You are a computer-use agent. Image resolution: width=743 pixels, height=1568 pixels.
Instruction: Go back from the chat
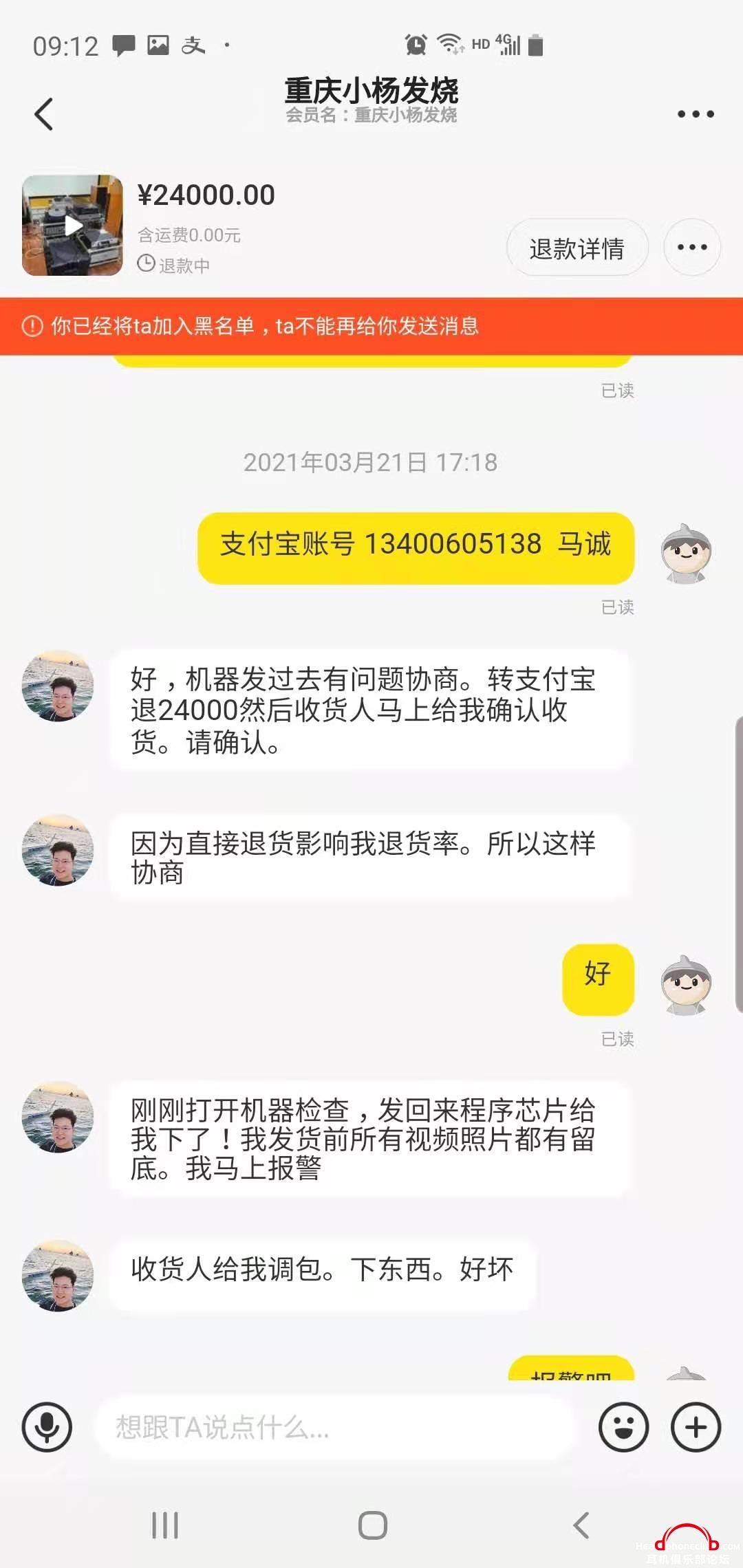point(44,114)
